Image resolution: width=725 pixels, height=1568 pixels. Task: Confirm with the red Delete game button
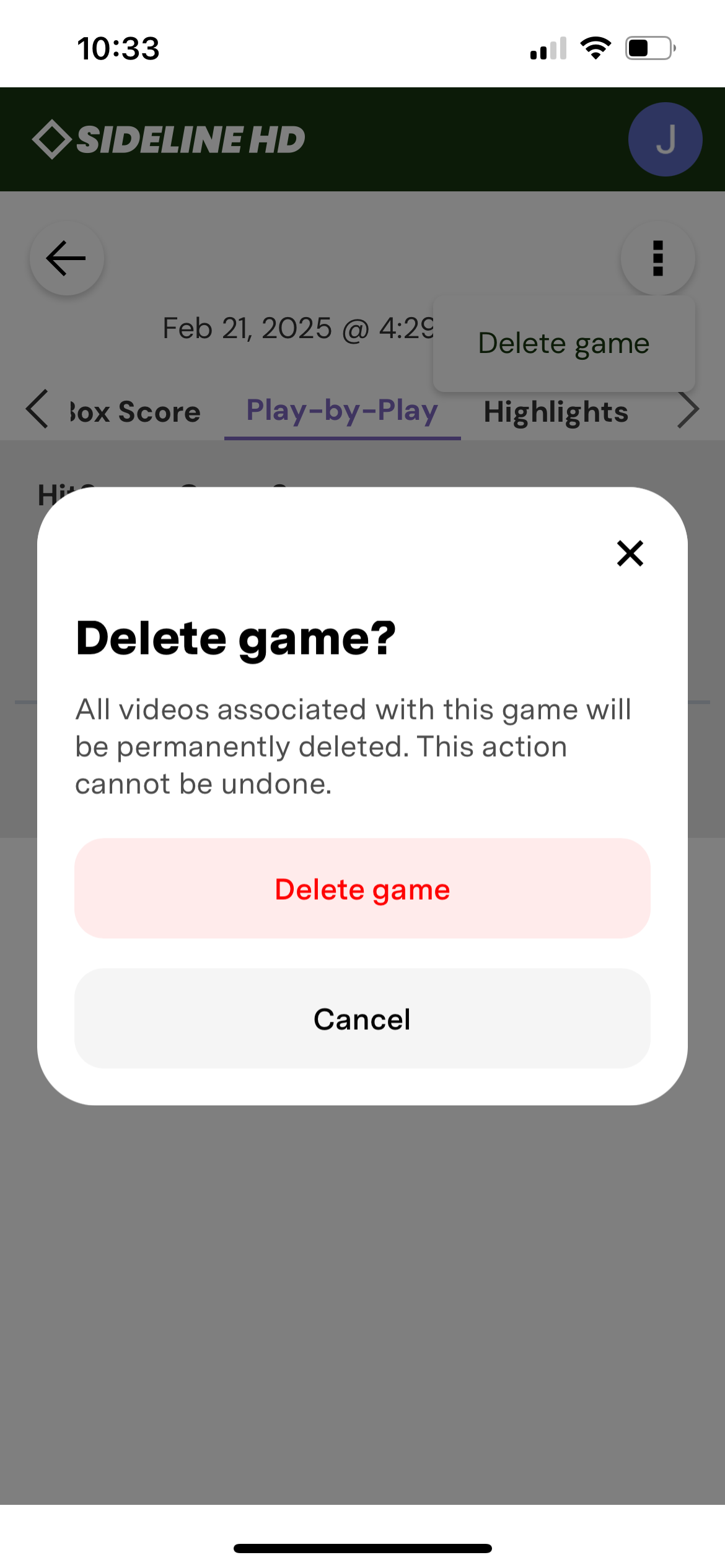[362, 889]
